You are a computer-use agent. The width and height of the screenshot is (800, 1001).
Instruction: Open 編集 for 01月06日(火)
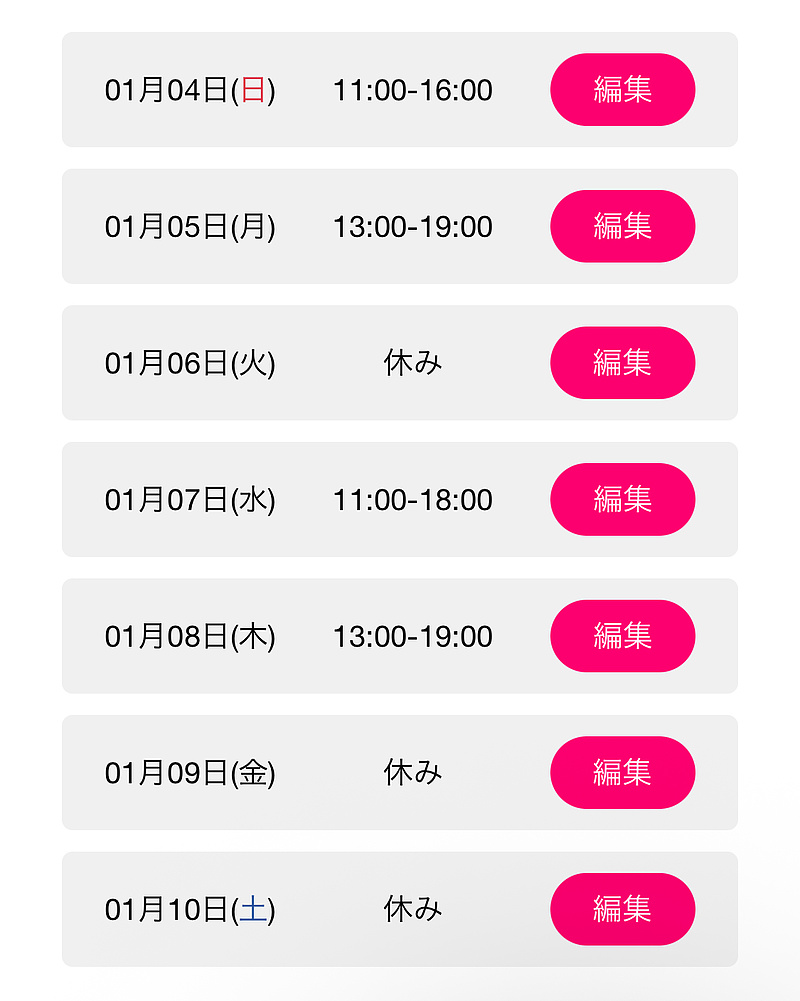click(x=622, y=363)
